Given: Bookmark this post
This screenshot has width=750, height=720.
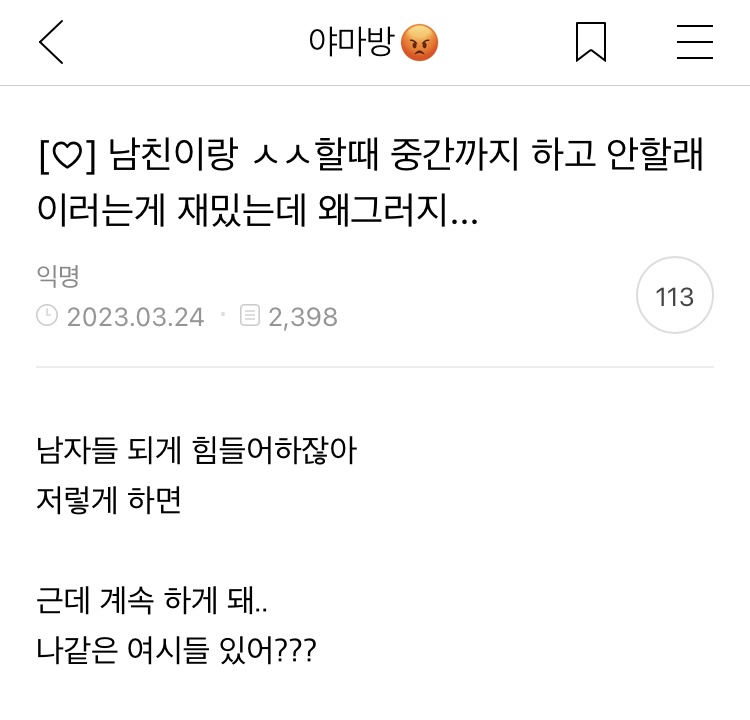Looking at the screenshot, I should 591,42.
